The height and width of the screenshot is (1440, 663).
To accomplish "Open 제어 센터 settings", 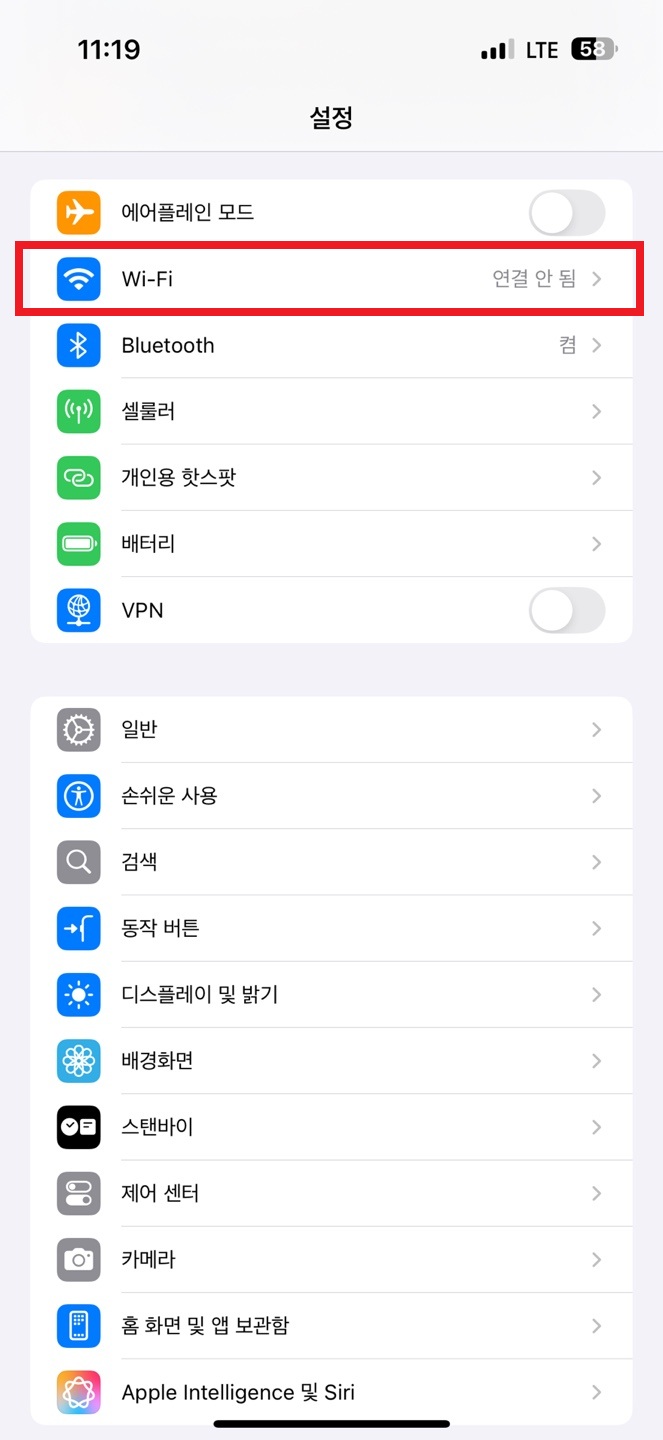I will coord(330,1193).
